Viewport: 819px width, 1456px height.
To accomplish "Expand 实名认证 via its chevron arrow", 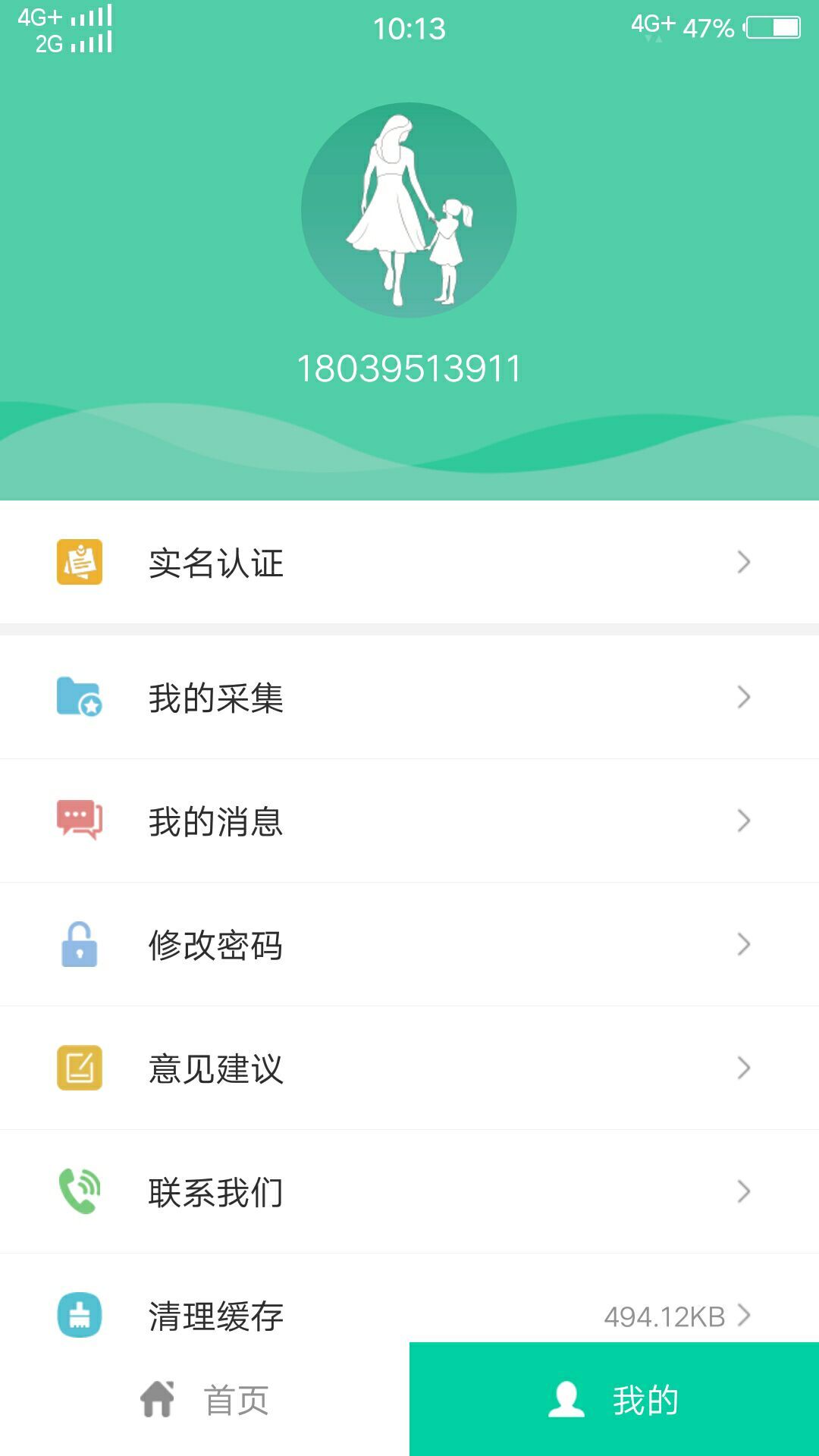I will [743, 563].
